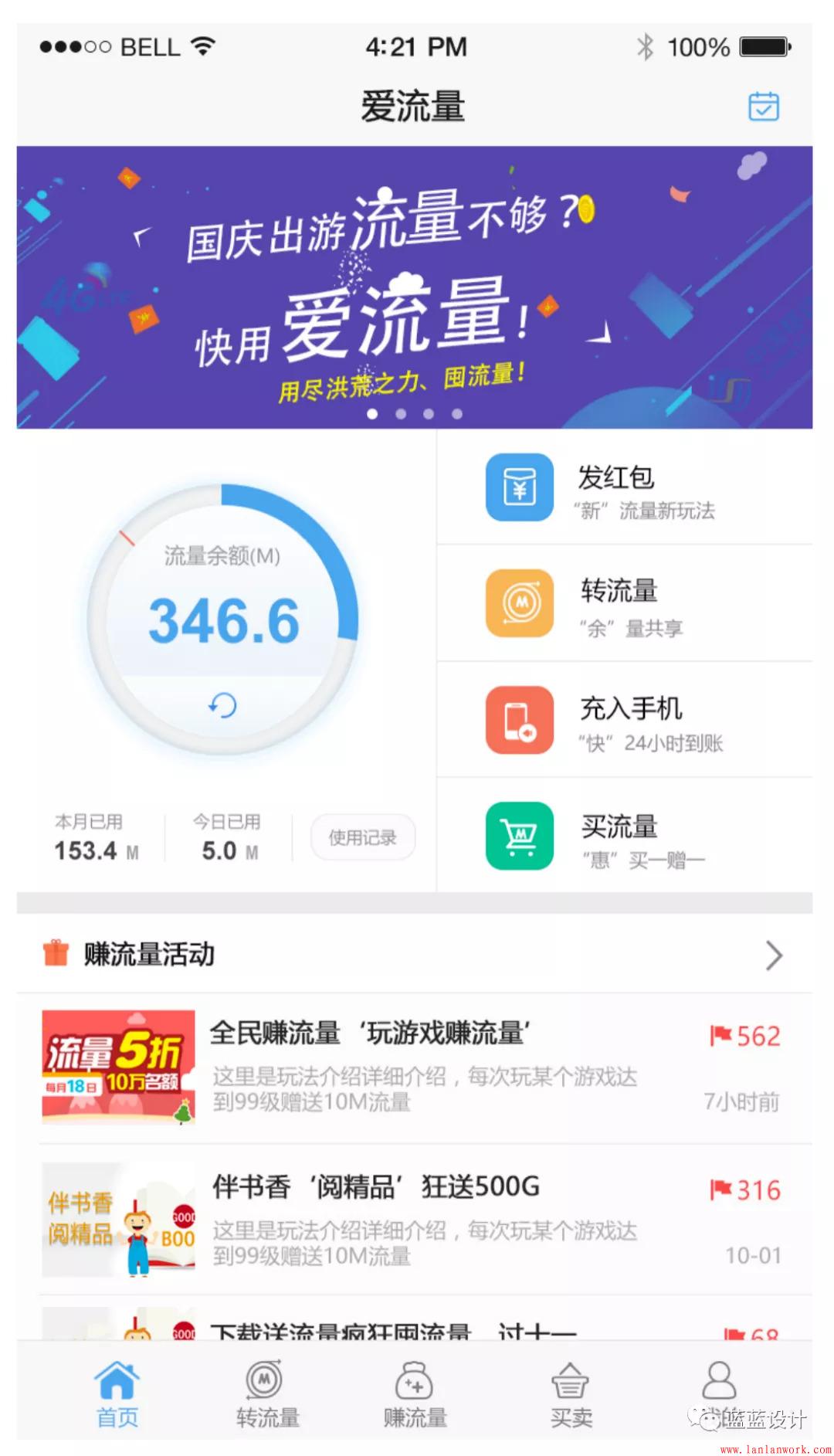
Task: Toggle to the second banner carousel dot
Action: [399, 414]
